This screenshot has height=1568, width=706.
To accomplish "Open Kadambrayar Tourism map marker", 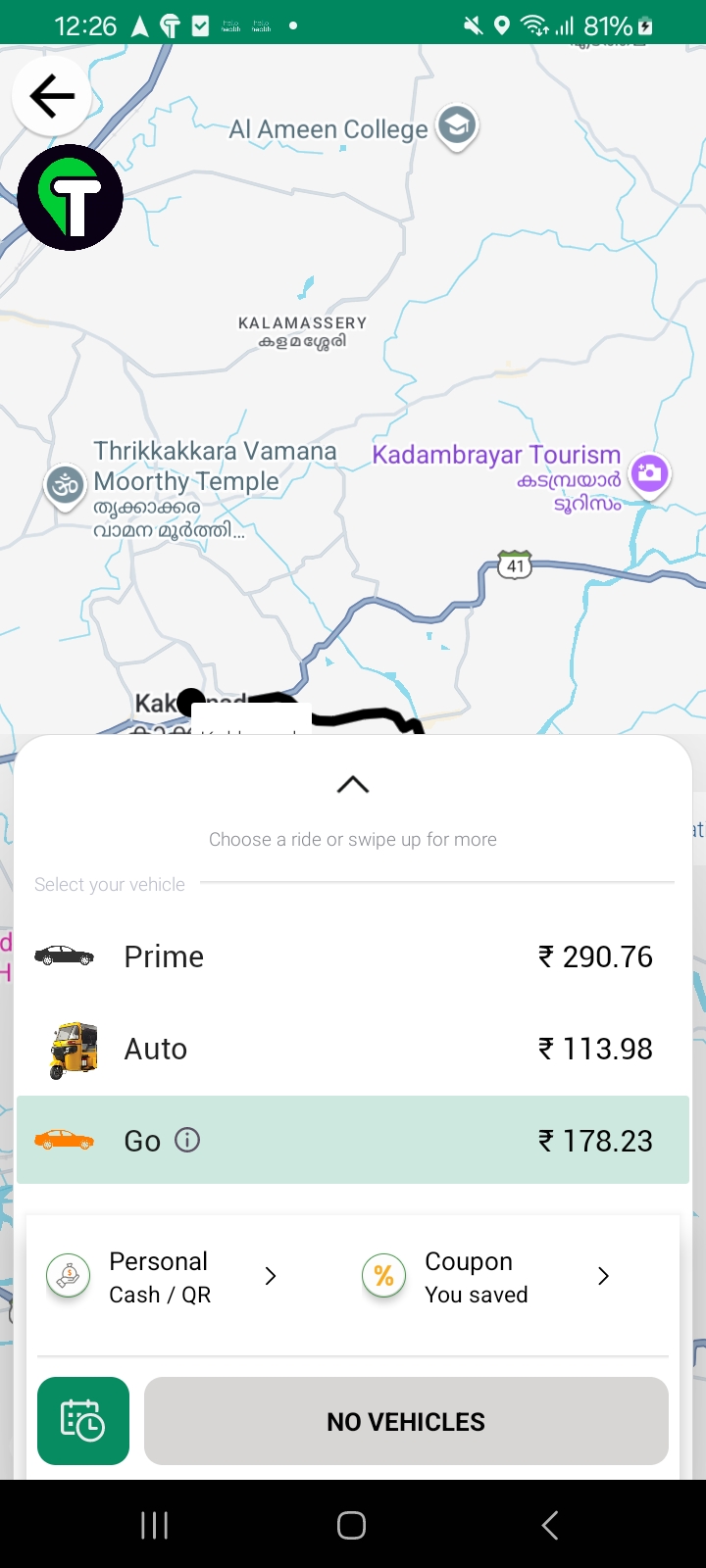I will coord(648,475).
